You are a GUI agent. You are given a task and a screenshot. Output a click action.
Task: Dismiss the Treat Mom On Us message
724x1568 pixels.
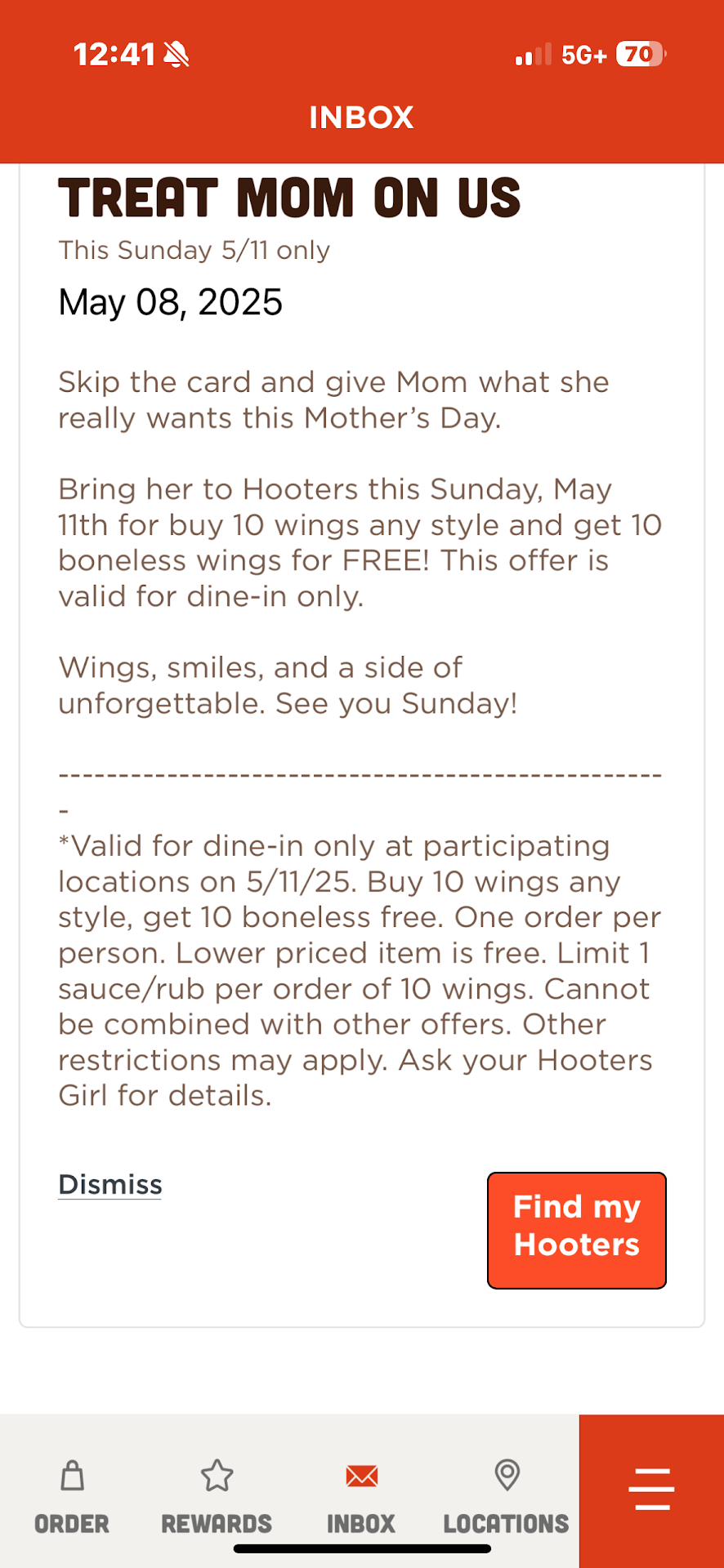point(110,1184)
